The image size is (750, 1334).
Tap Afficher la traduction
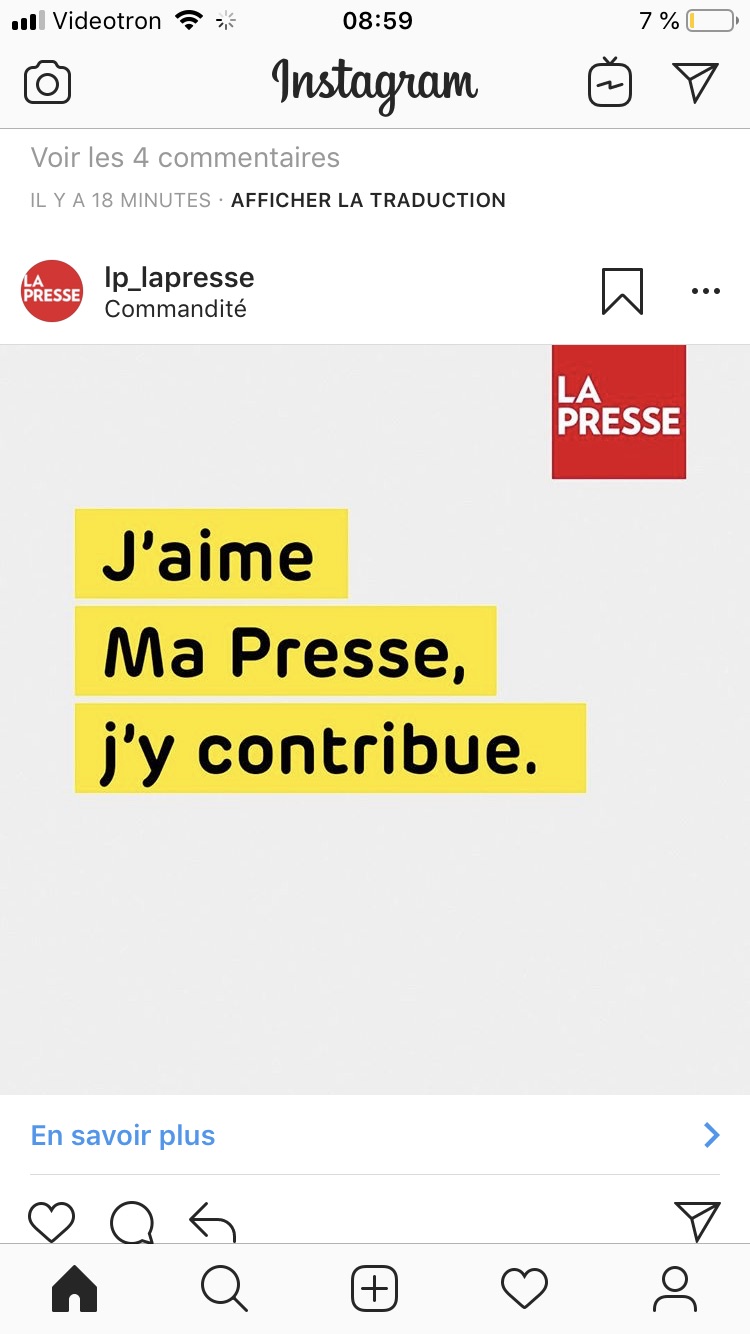[368, 200]
